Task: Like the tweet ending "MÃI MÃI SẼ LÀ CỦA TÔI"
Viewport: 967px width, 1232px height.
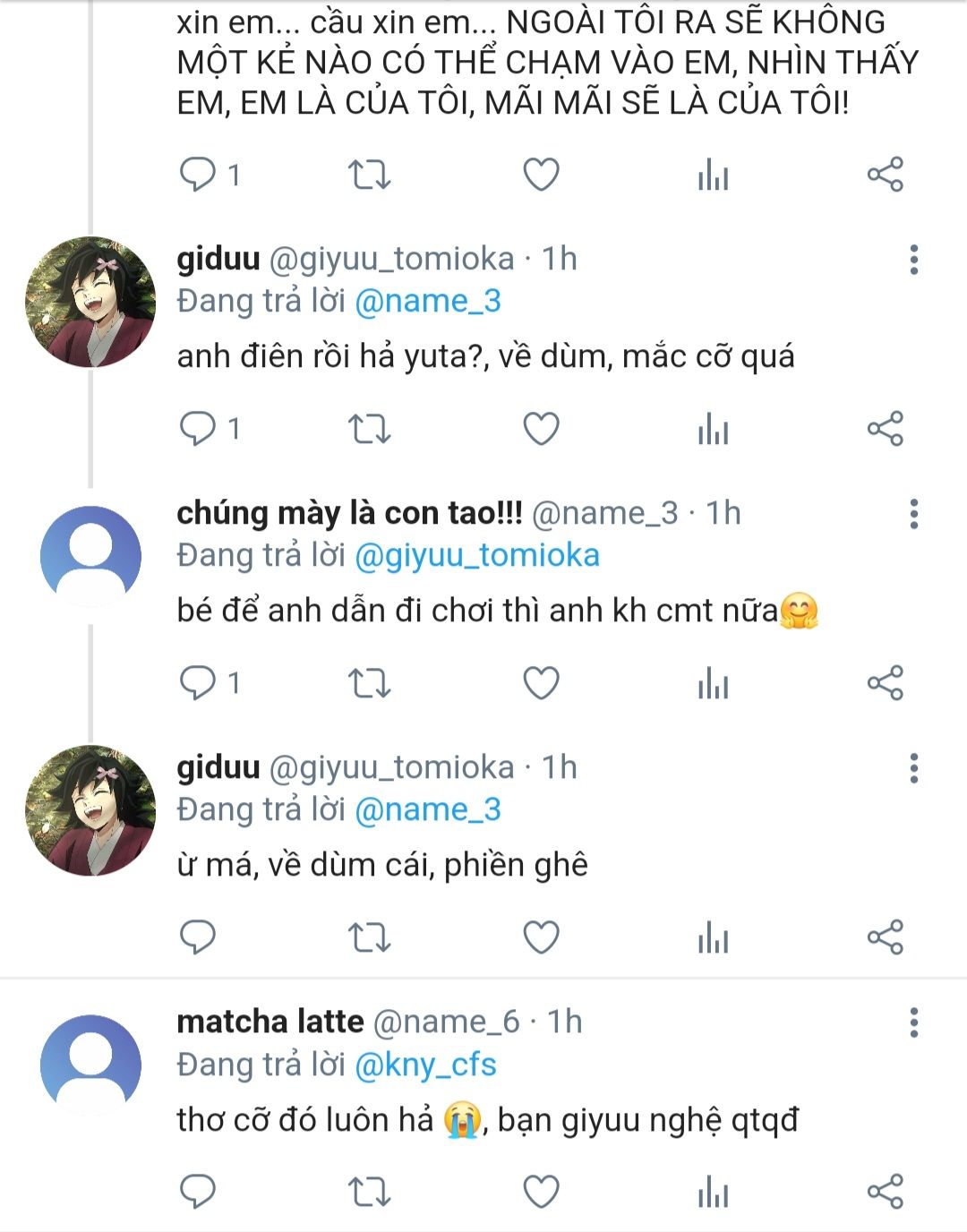Action: pyautogui.click(x=541, y=175)
